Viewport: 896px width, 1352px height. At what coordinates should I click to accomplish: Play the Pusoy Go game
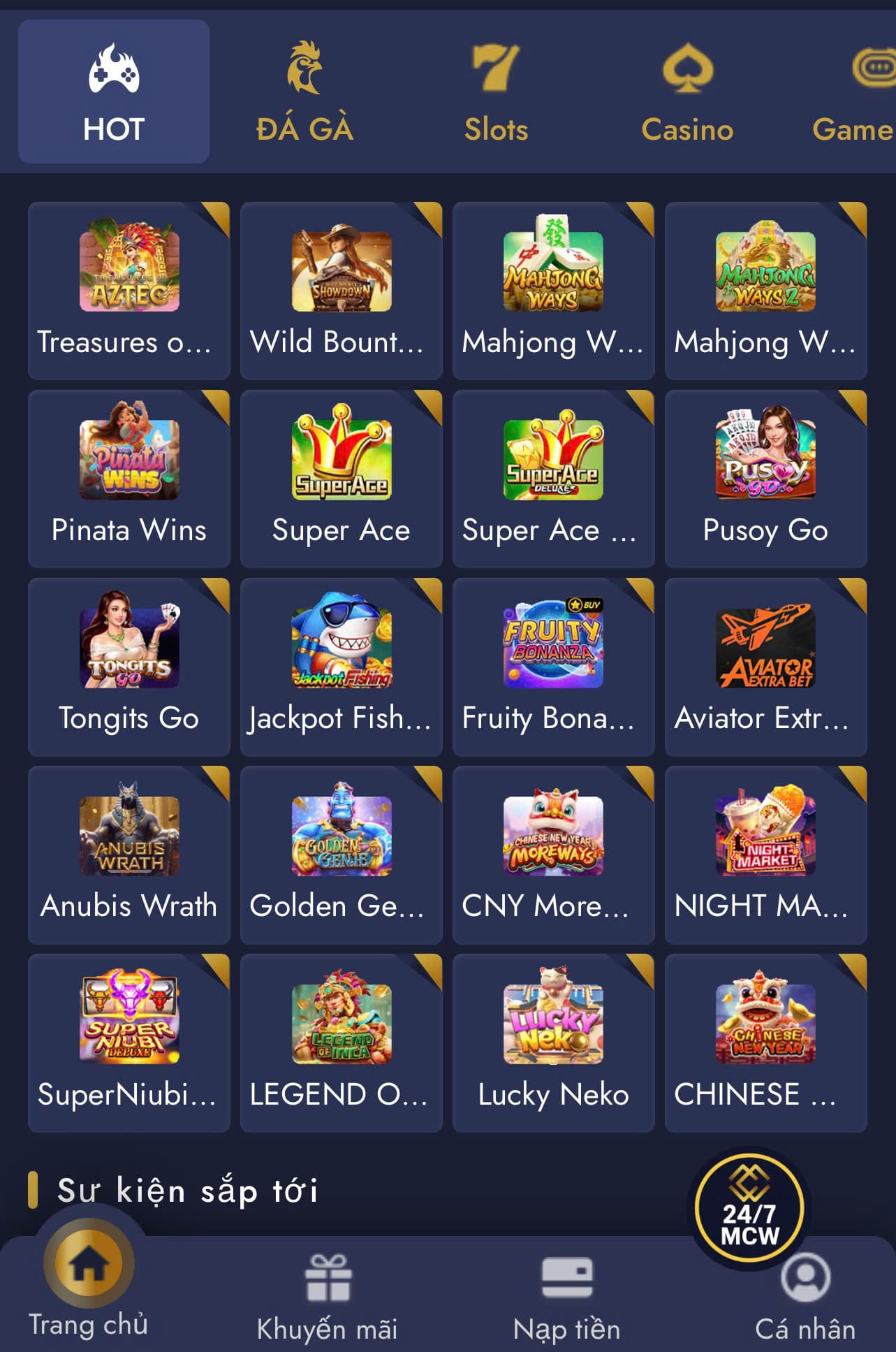click(x=765, y=478)
